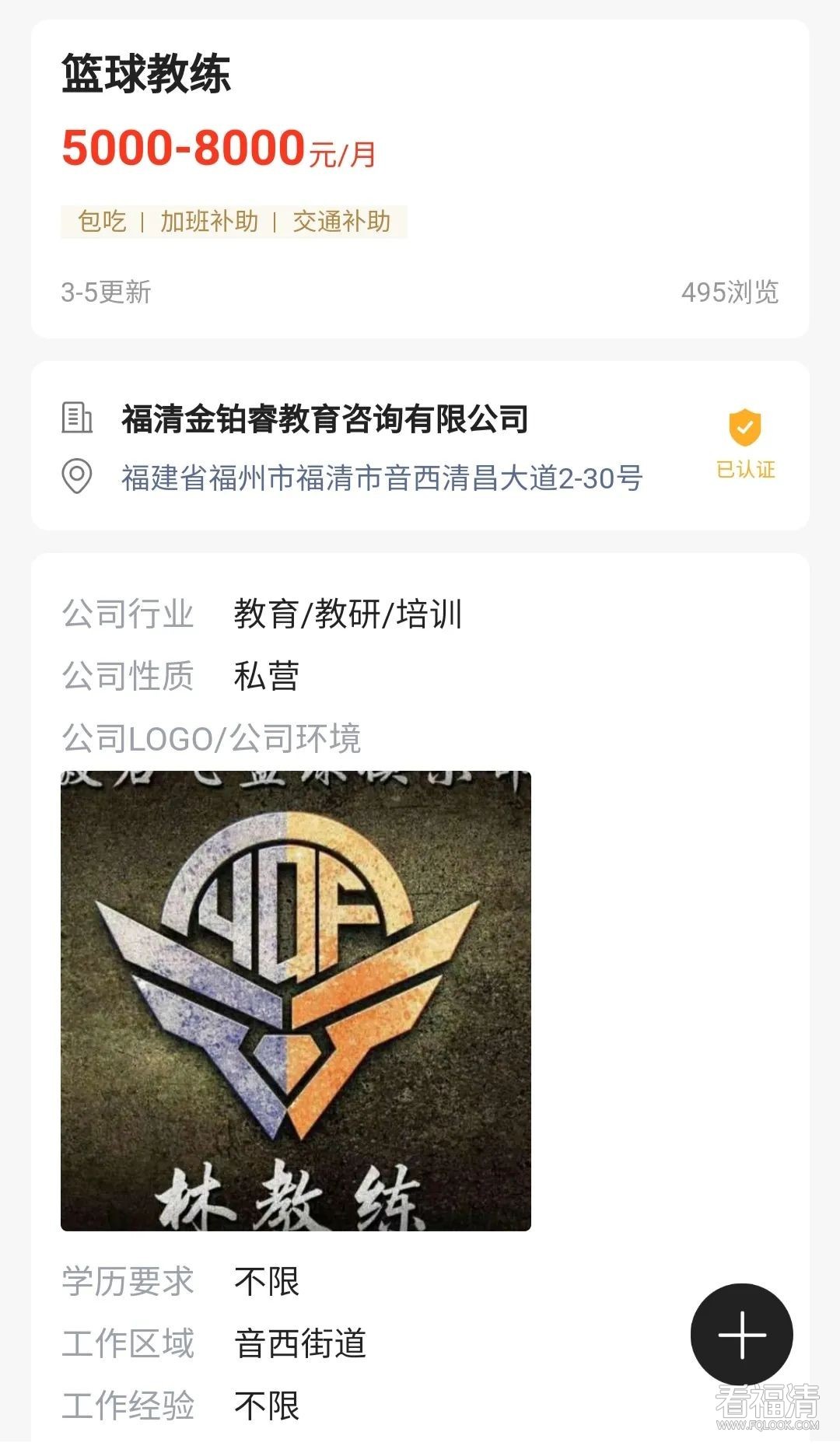Open 福清金铂睿教育咨询有限公司 company page
Screen dimensions: 840x1446
coord(325,418)
